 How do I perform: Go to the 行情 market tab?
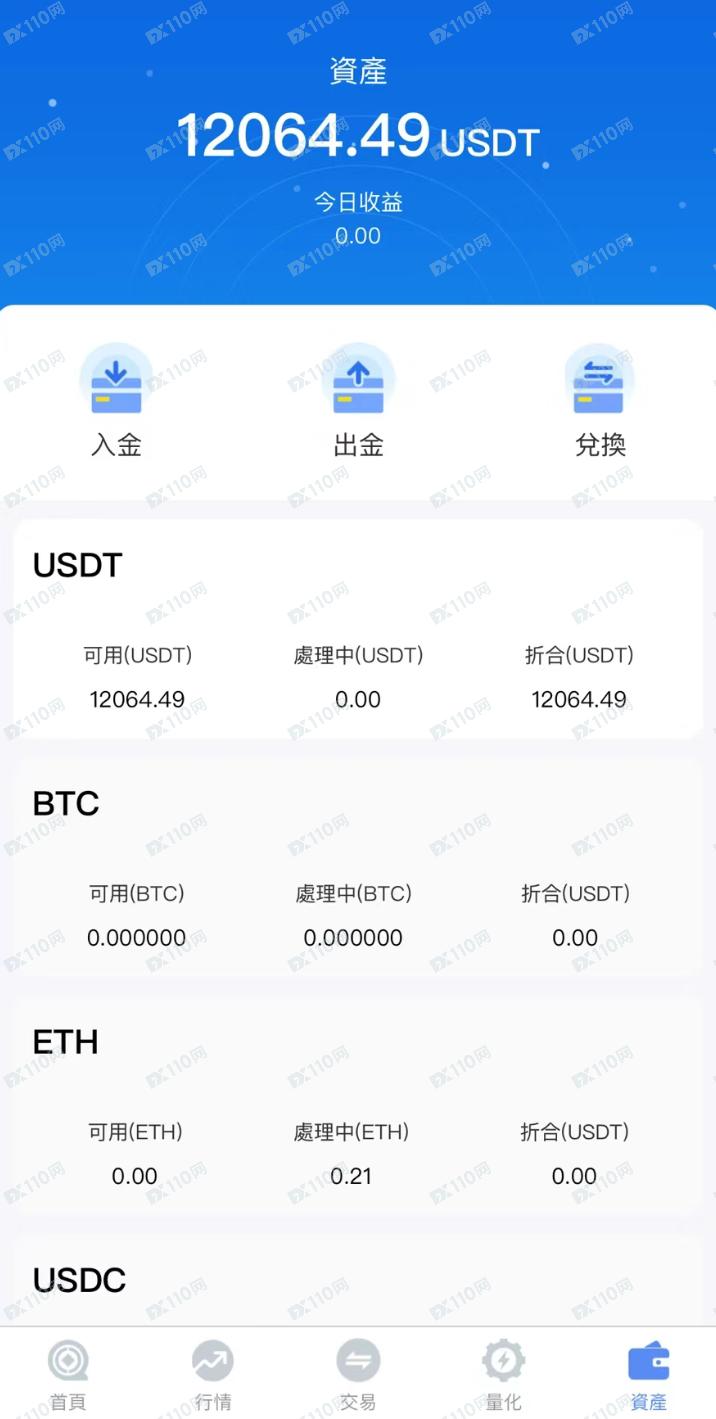pos(213,1375)
